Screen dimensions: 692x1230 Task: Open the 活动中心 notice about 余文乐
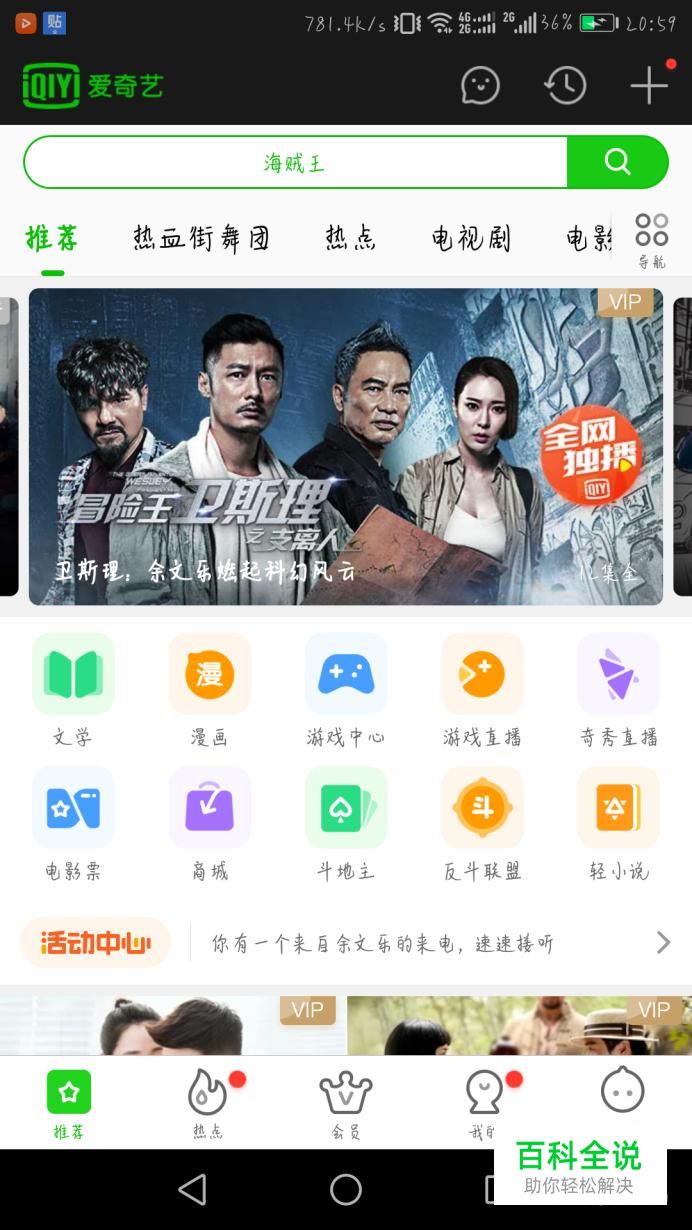380,943
